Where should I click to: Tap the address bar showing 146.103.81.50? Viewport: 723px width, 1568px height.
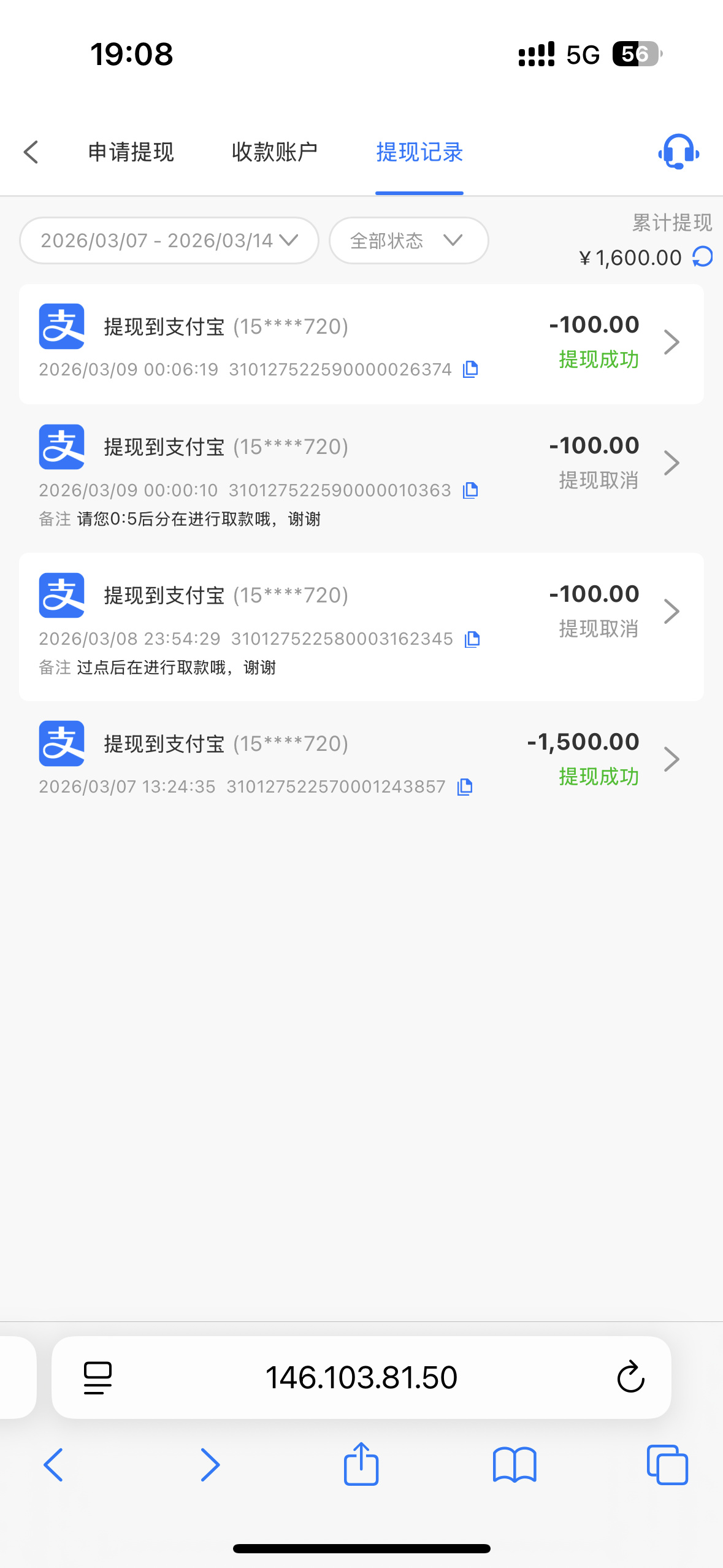click(361, 1377)
